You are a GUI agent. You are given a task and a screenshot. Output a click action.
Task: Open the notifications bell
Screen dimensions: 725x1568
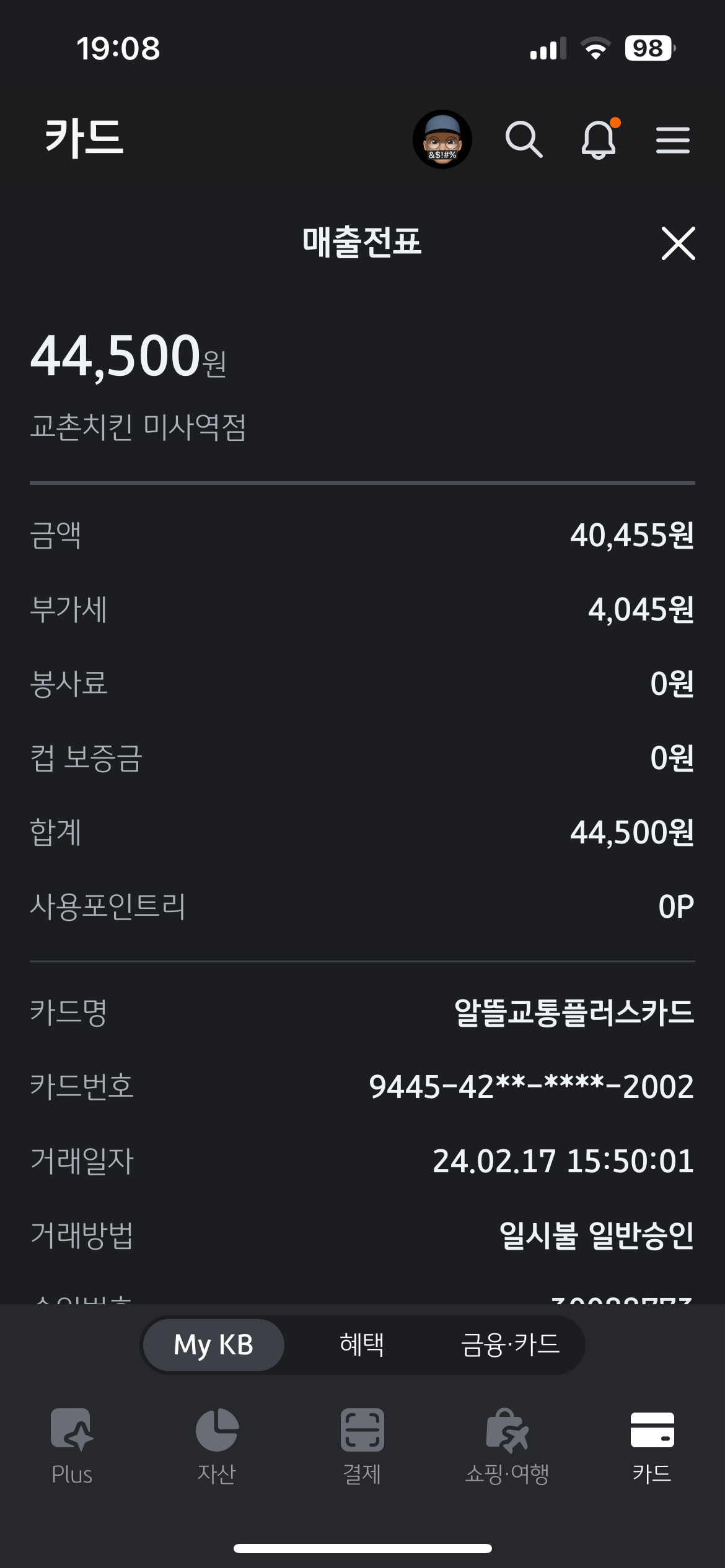click(599, 139)
